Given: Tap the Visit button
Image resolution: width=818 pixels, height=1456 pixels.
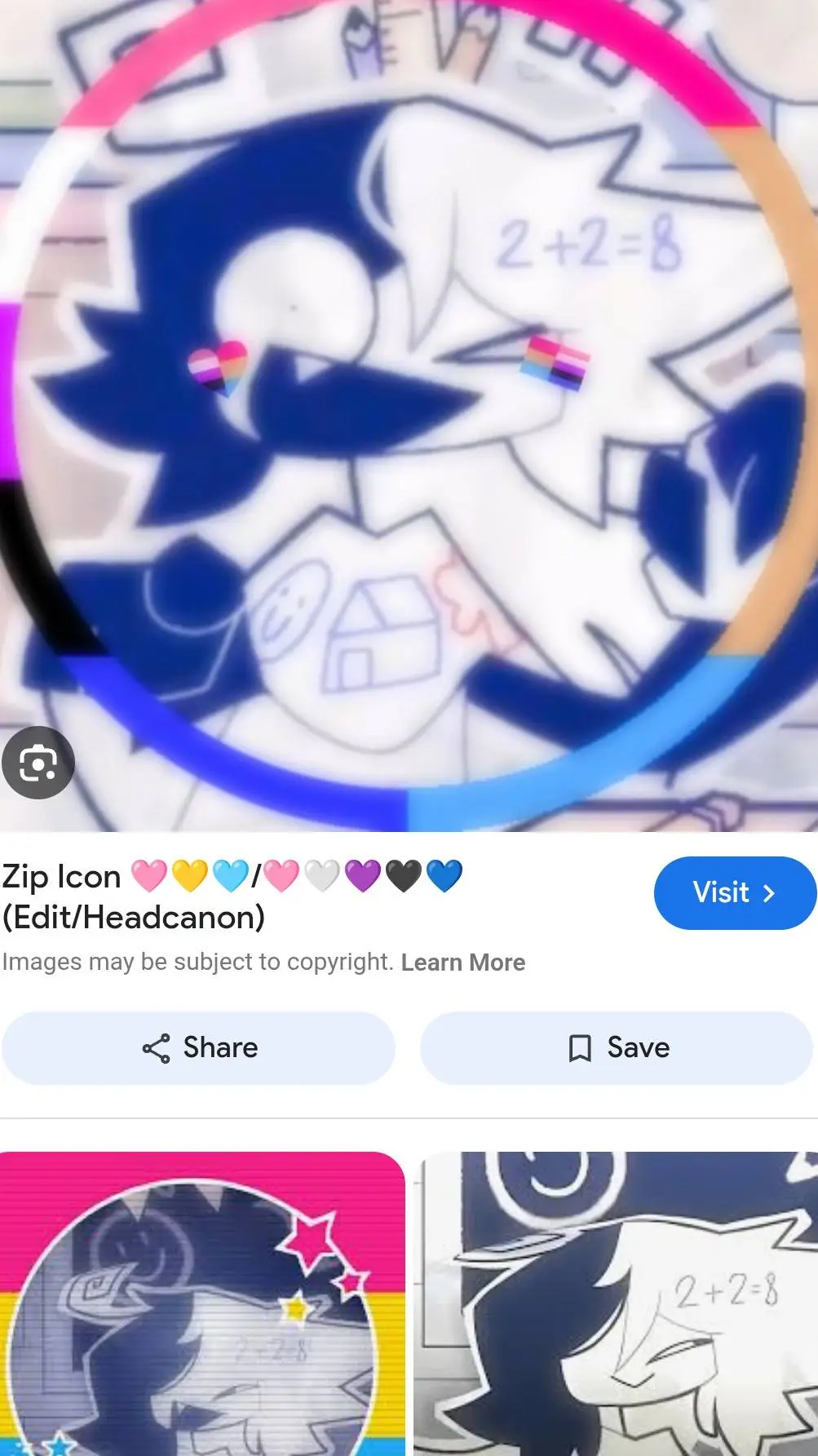Looking at the screenshot, I should click(x=734, y=892).
